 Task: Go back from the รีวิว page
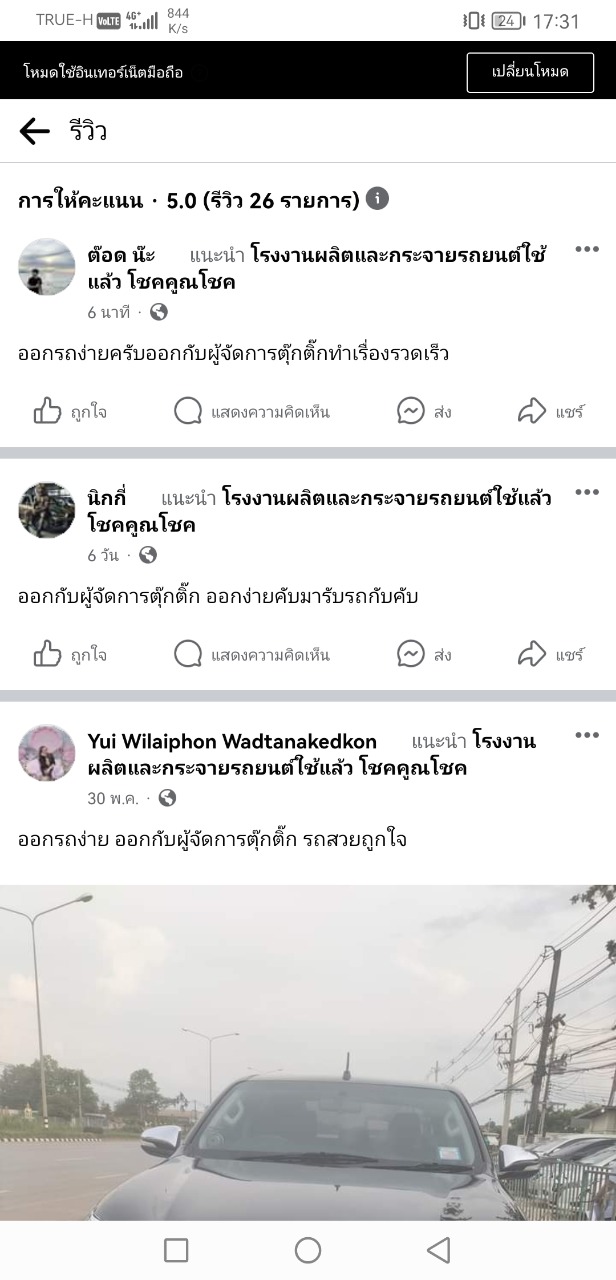(x=34, y=131)
